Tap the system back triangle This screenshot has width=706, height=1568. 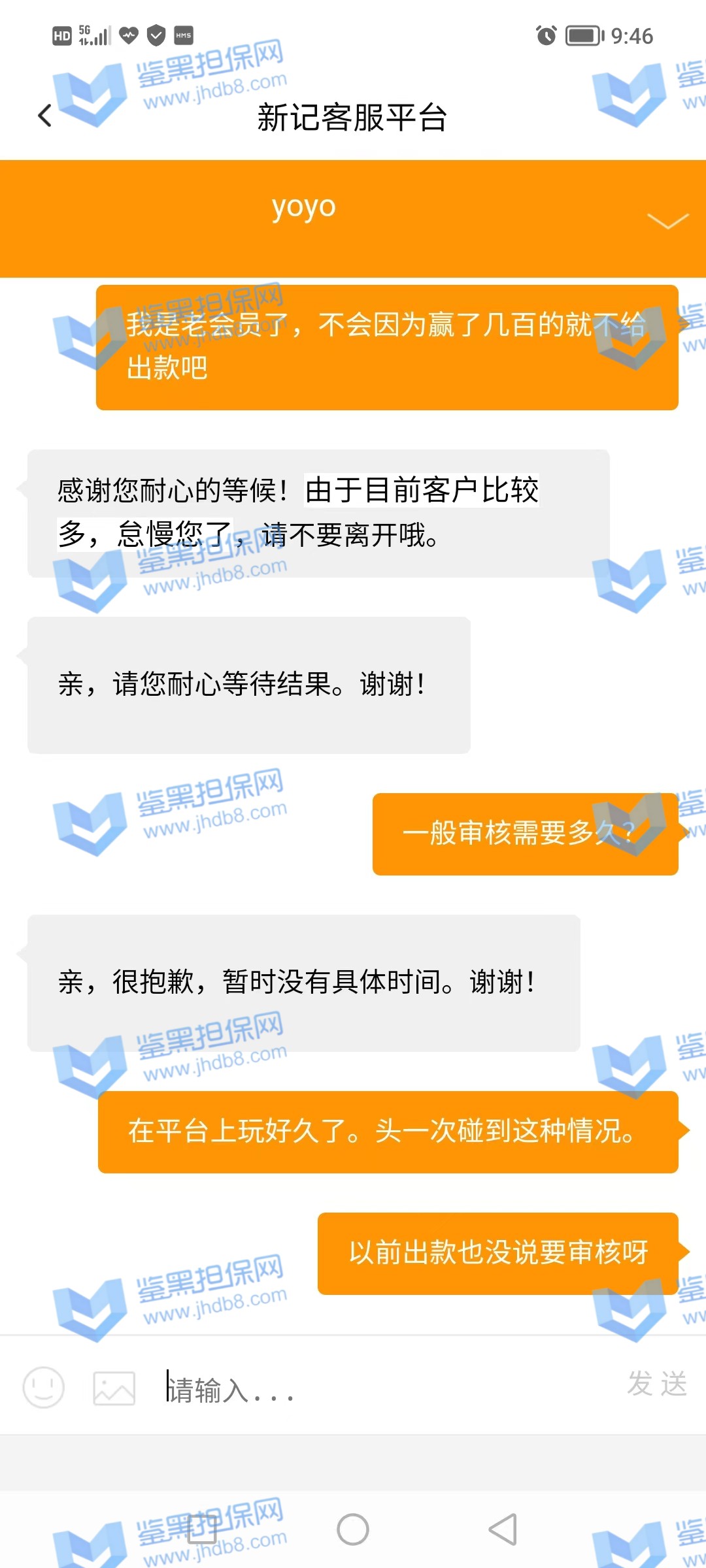503,1529
